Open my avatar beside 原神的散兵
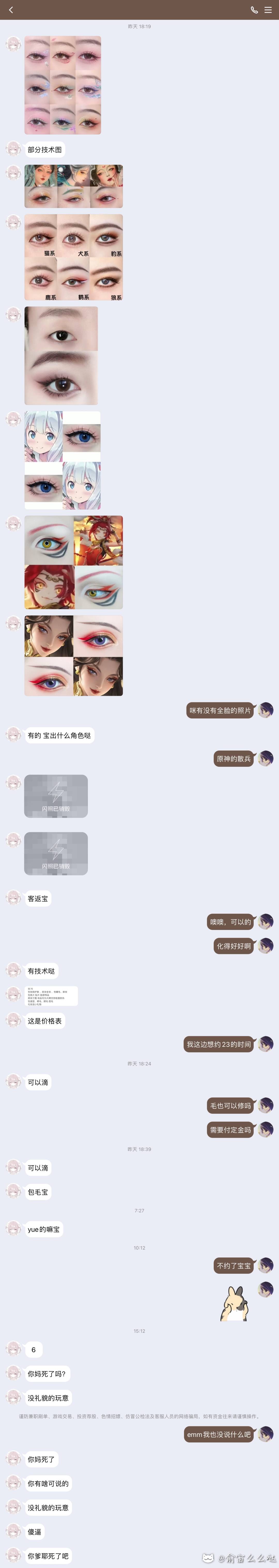The height and width of the screenshot is (1568, 279). [266, 759]
